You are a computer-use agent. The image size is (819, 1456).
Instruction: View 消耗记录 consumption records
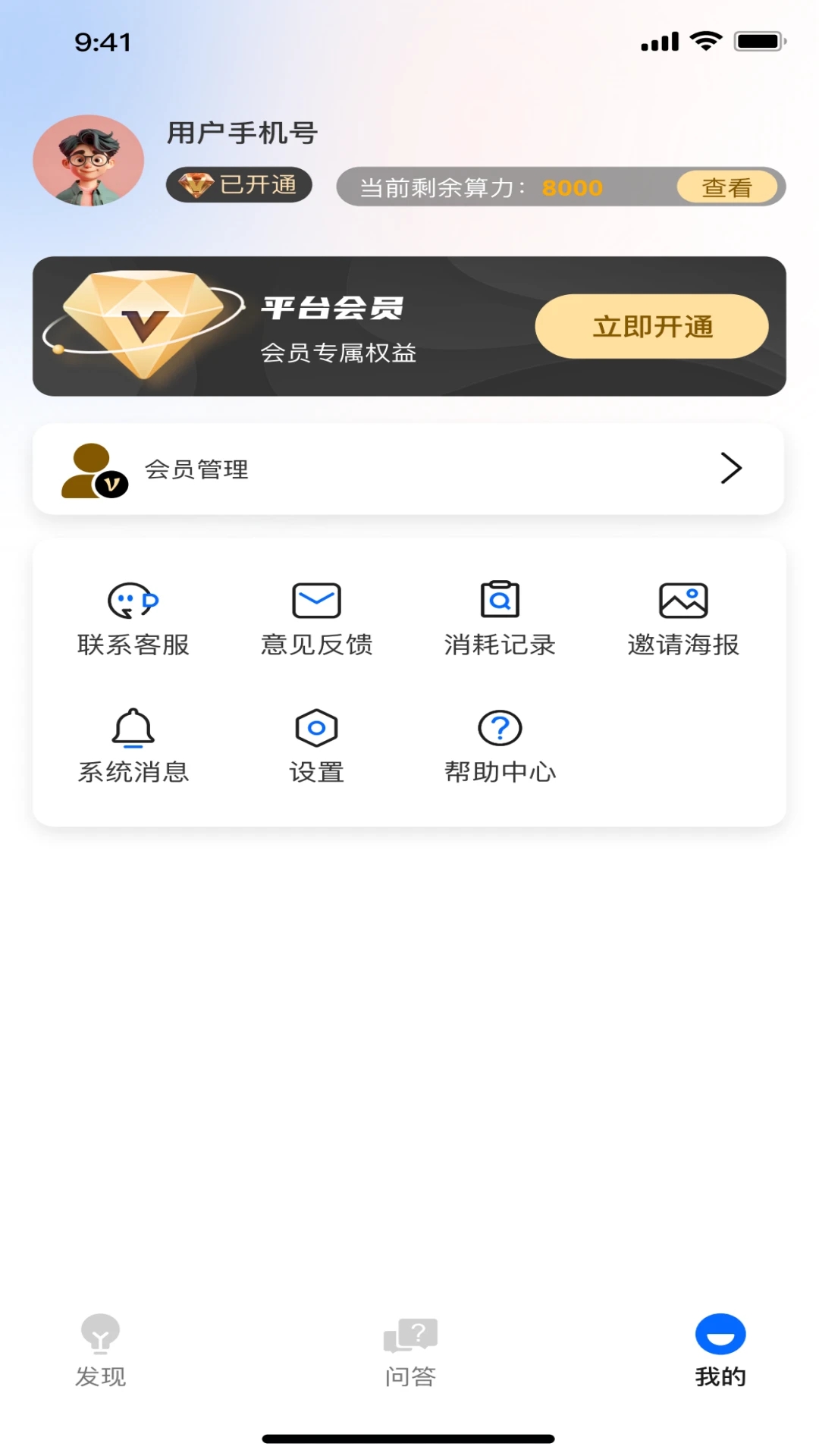(x=500, y=618)
